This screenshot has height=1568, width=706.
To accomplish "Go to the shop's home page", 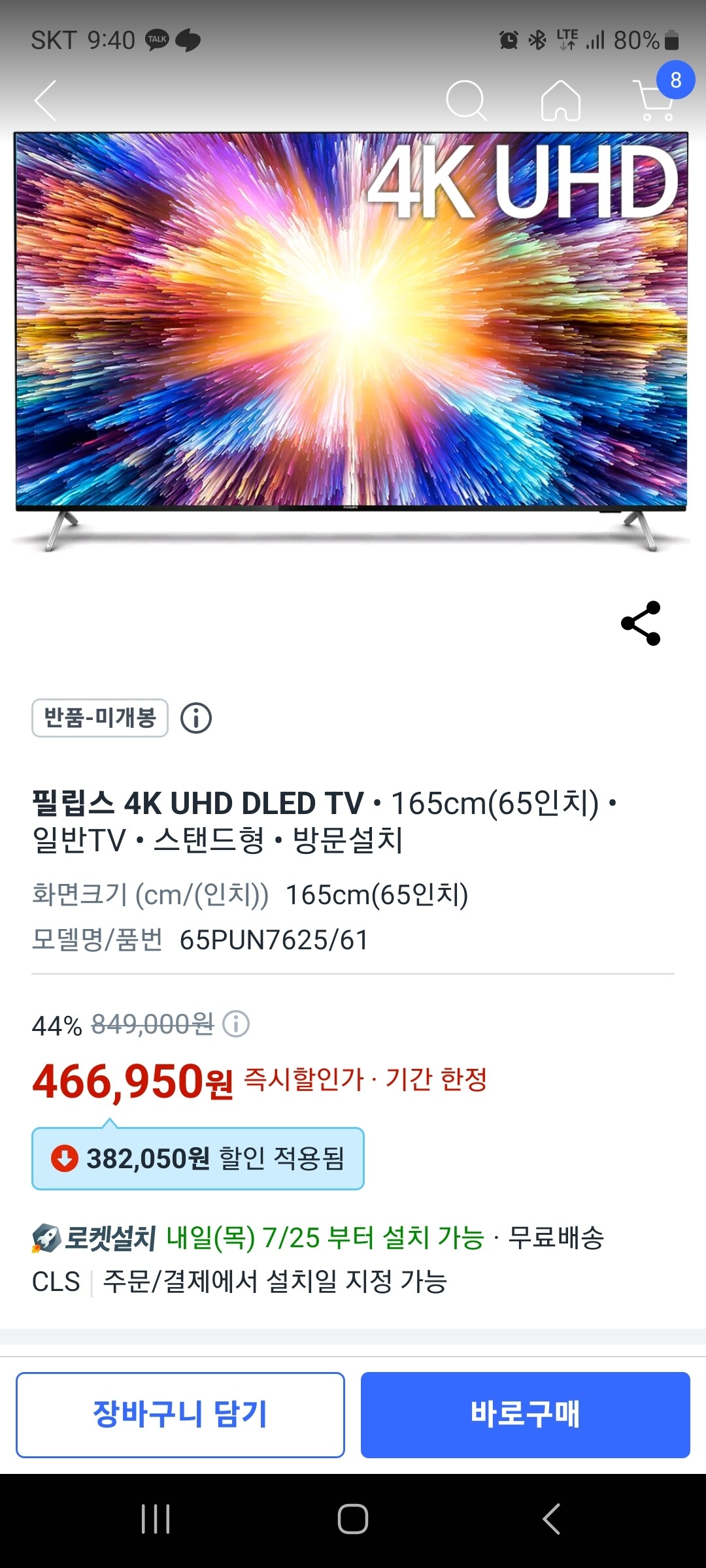I will coord(561,101).
